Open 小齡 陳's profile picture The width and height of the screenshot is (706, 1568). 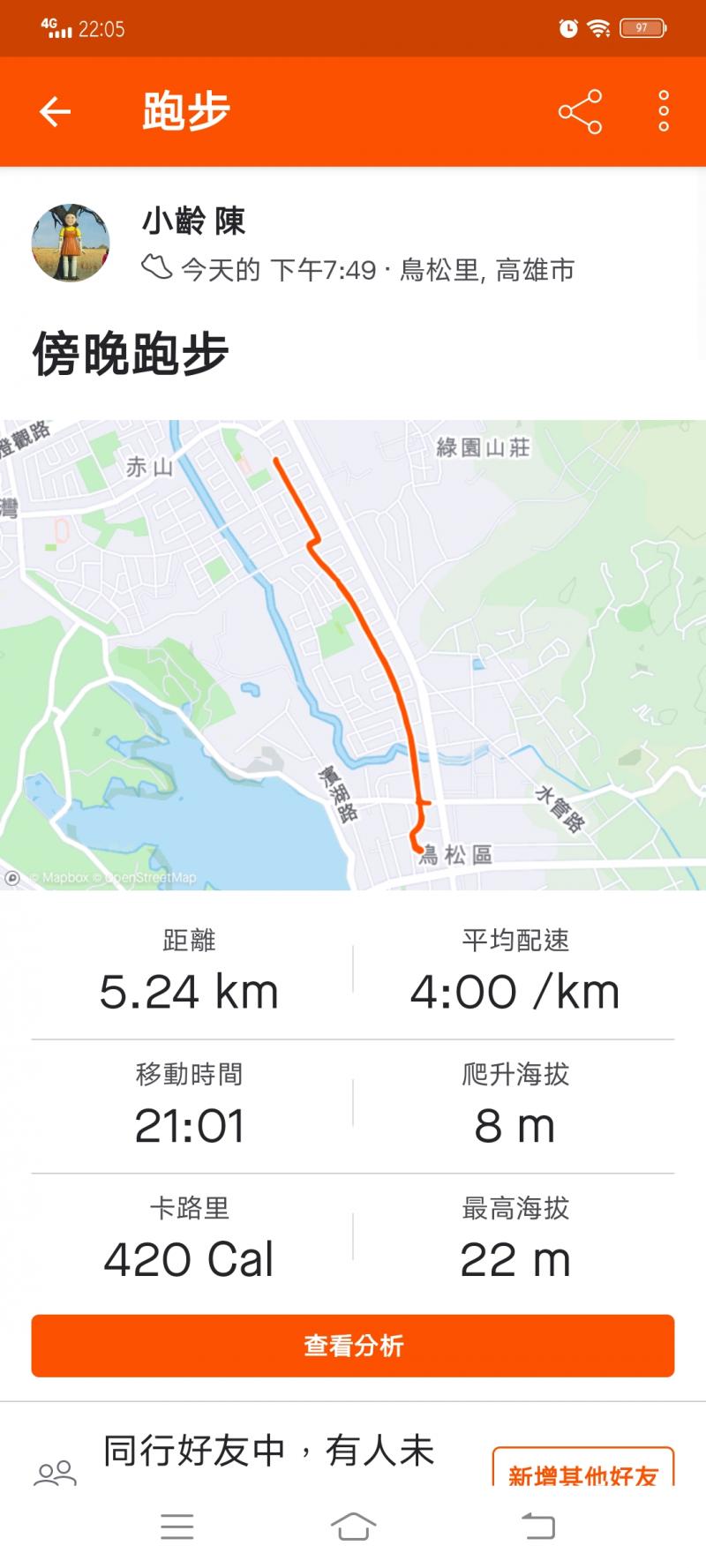(x=71, y=243)
